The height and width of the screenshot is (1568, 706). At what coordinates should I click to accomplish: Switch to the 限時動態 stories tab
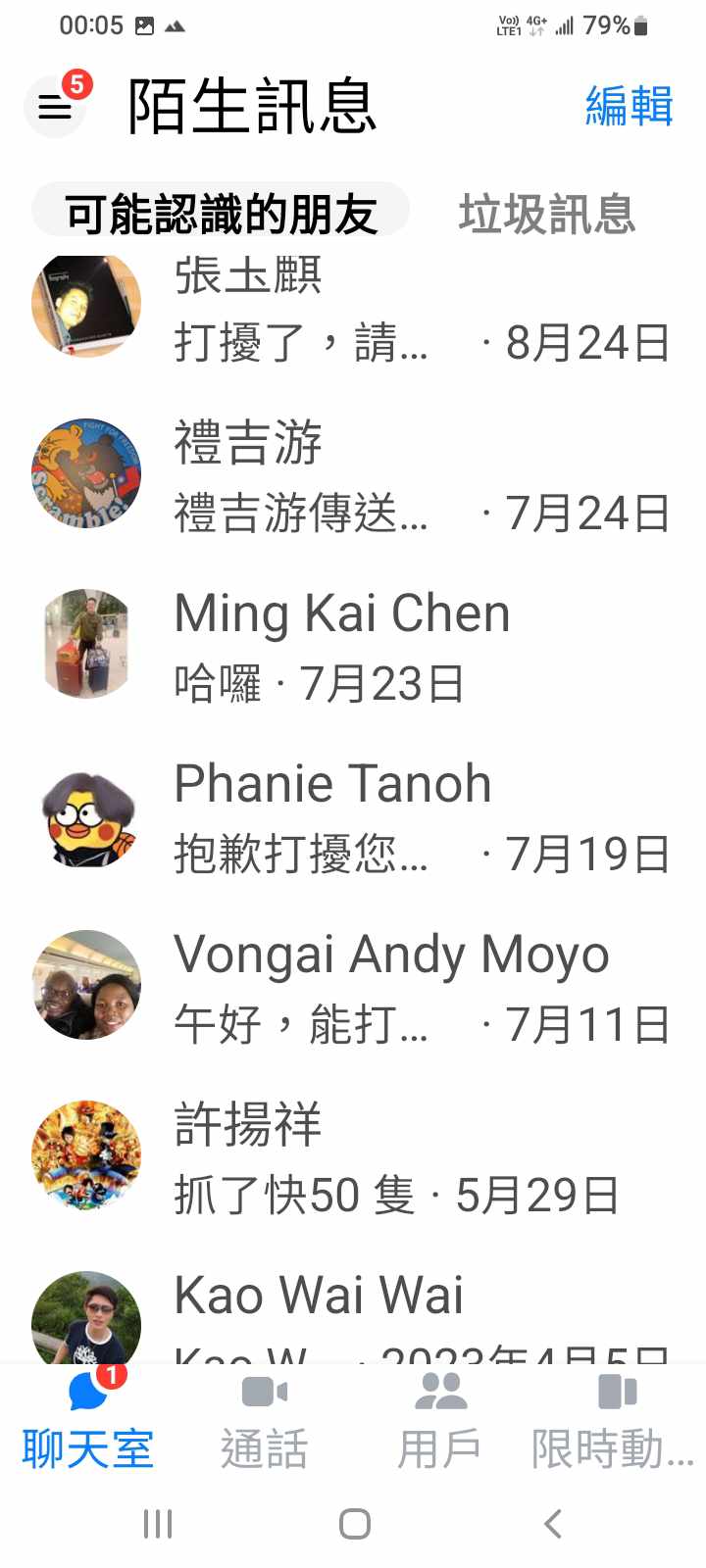(614, 1422)
